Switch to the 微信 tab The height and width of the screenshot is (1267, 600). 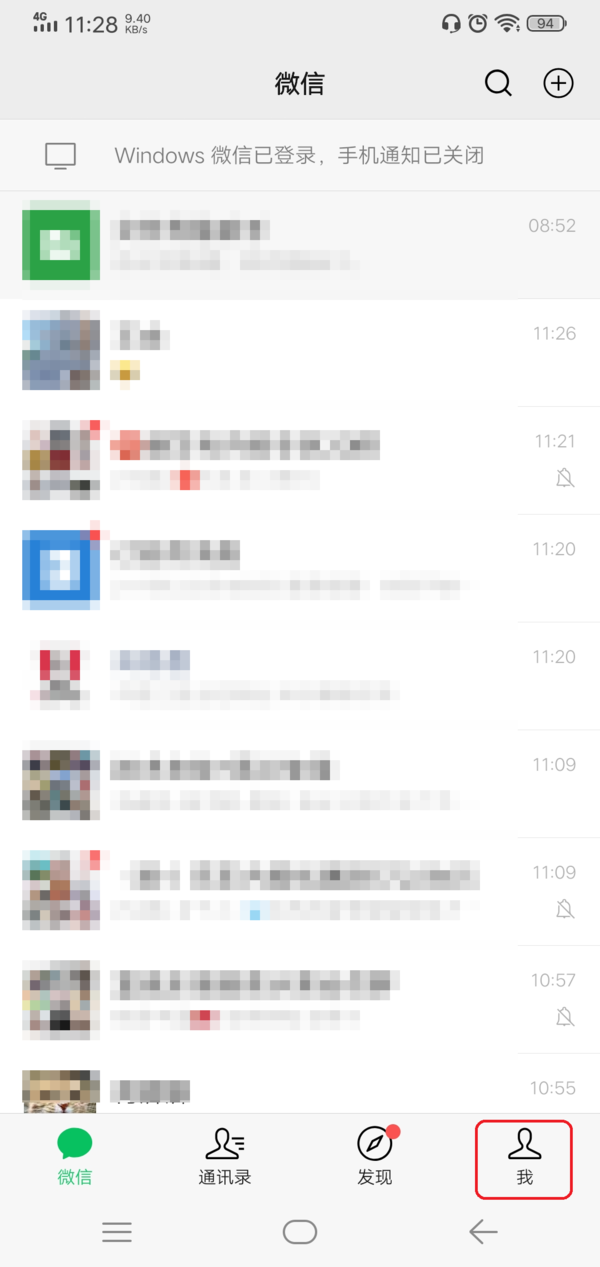(75, 1156)
